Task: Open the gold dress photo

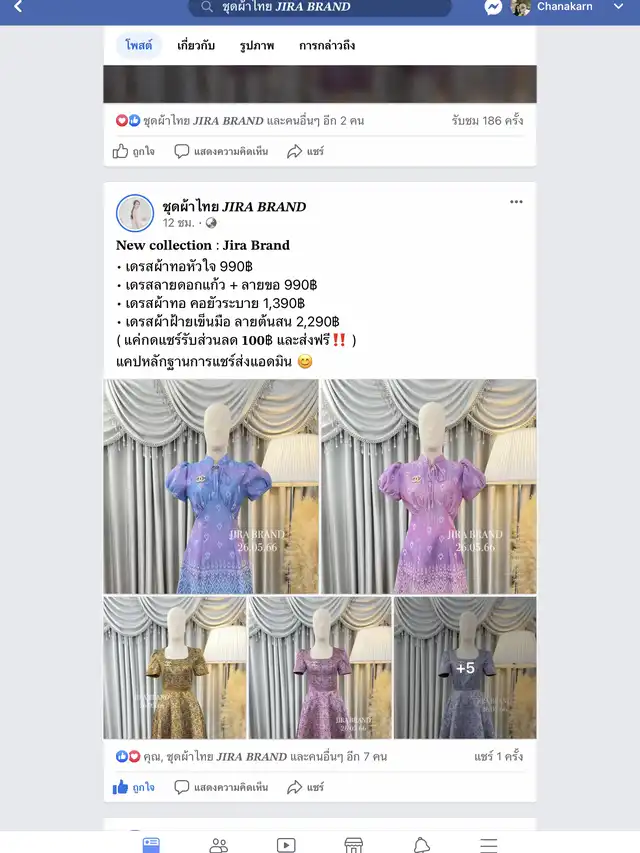Action: [174, 668]
